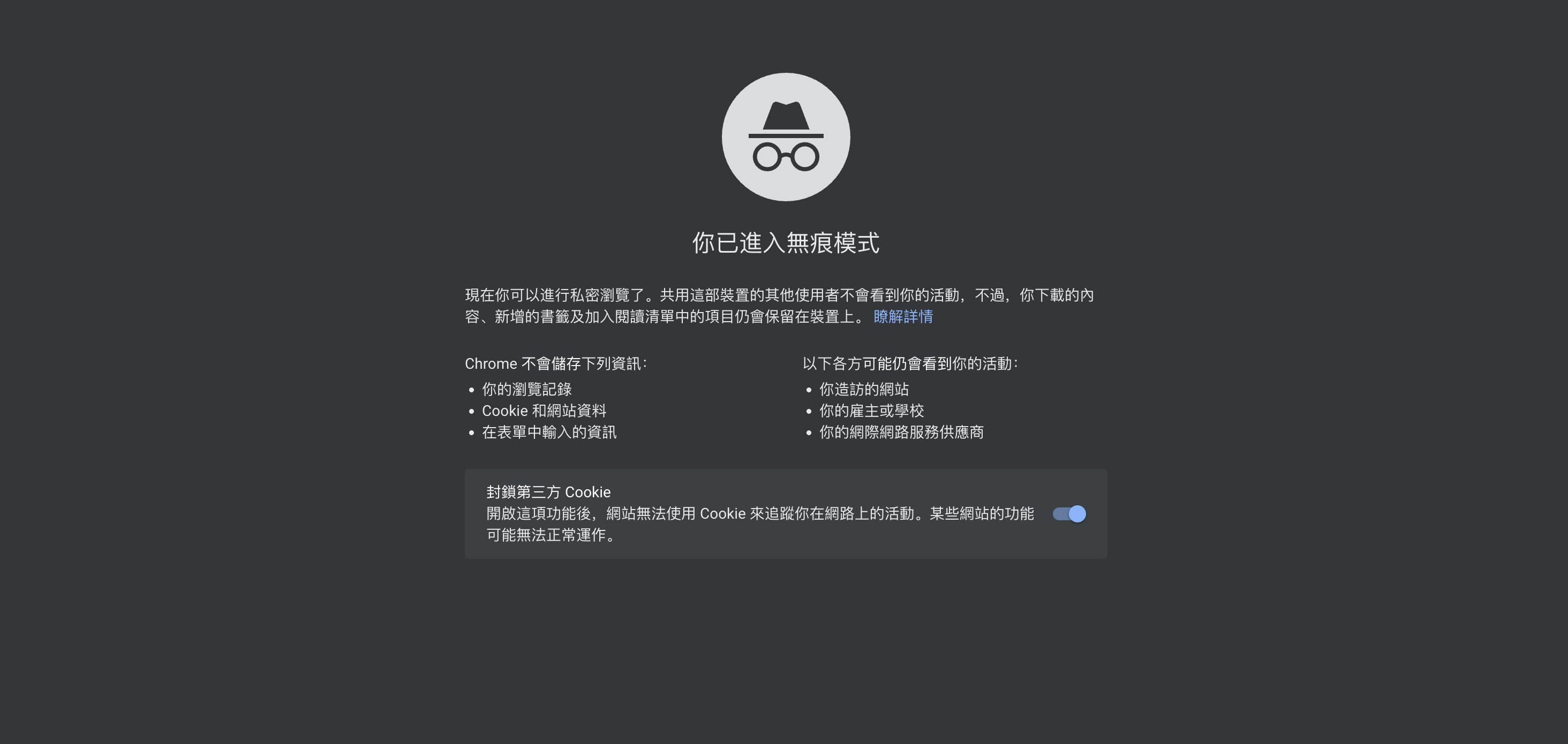Toggle off 封鎖第三方 Cookie switch
Screen dimensions: 1568x744
pos(1069,514)
